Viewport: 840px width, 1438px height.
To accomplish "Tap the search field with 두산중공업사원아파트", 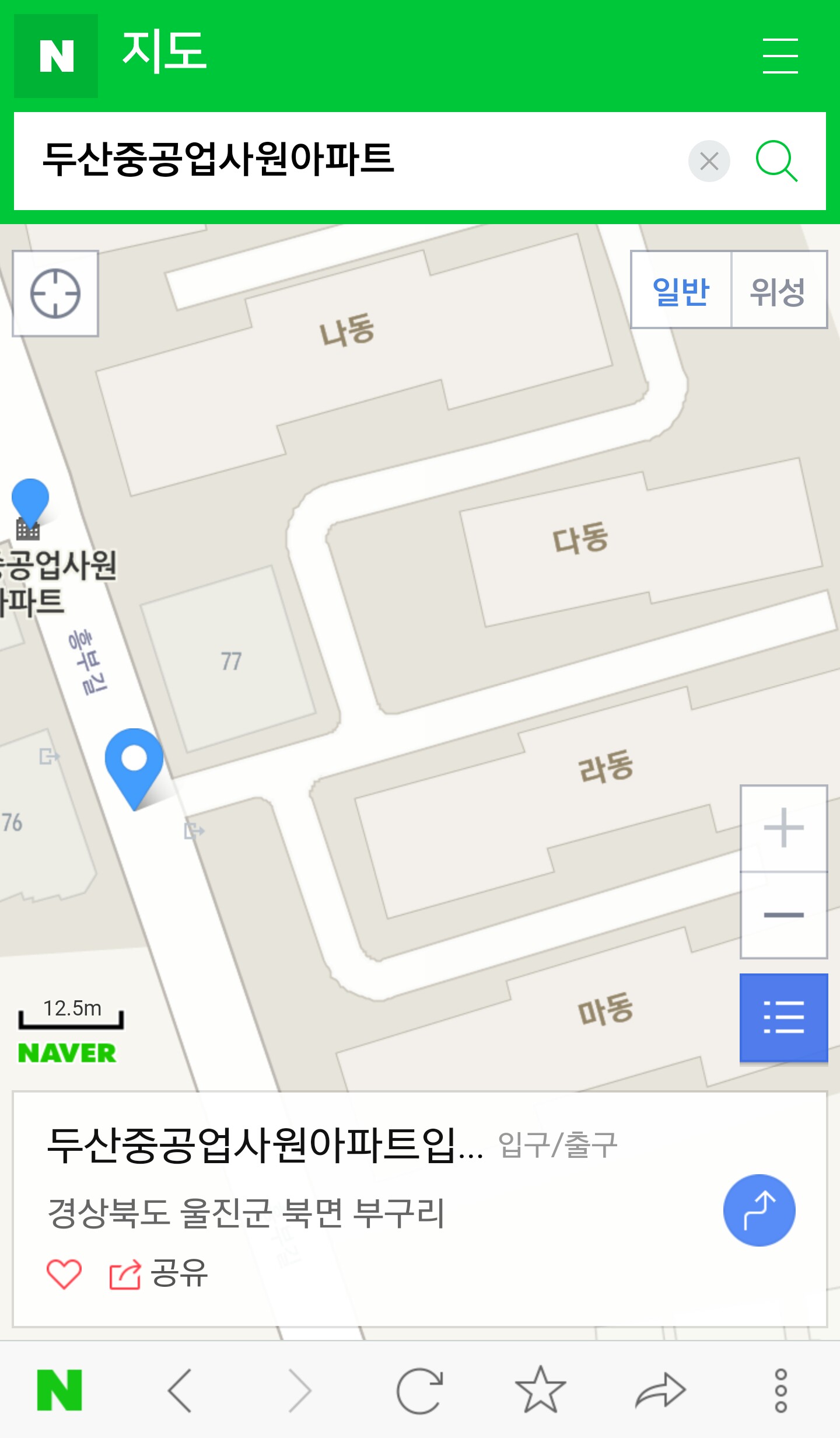I will [x=350, y=160].
